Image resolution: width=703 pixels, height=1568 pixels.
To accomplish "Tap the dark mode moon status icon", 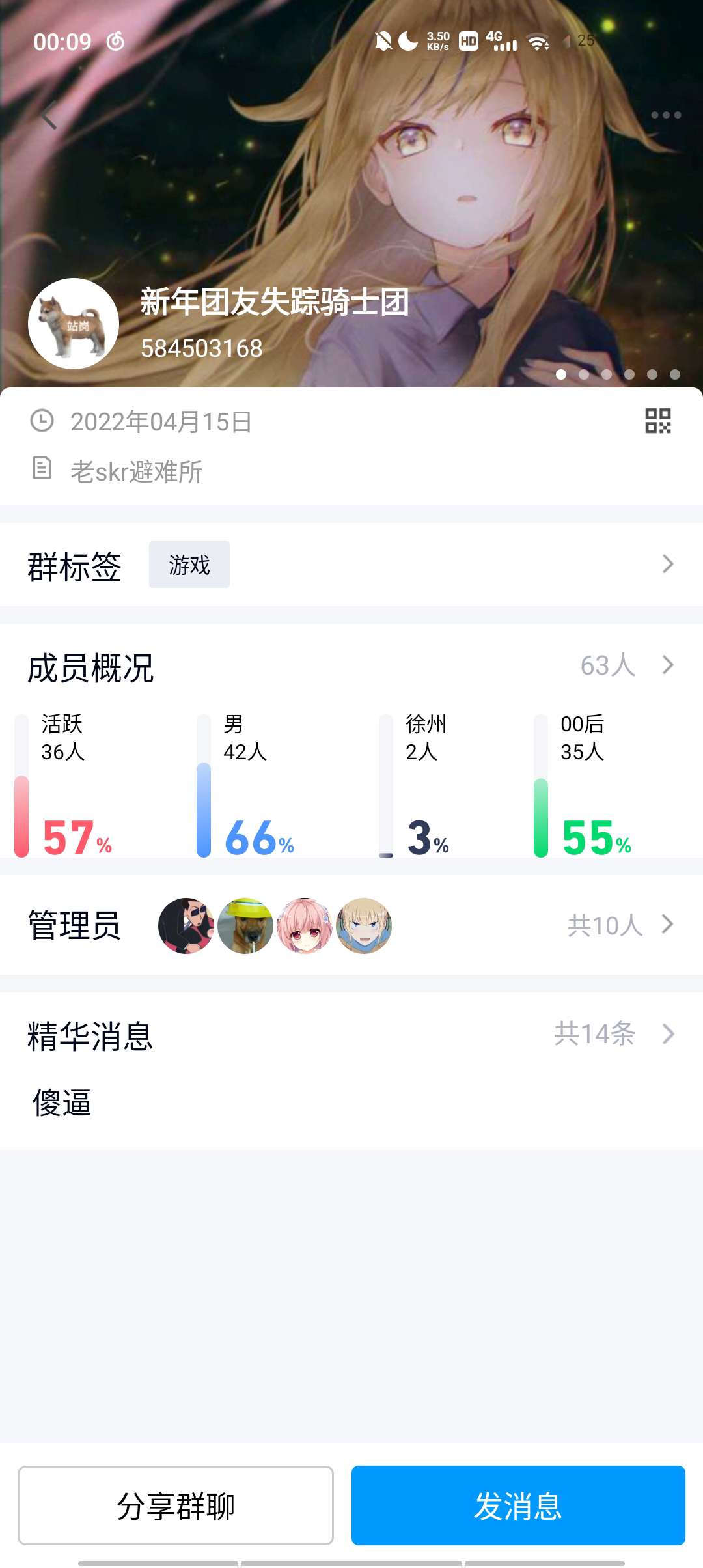I will (407, 39).
